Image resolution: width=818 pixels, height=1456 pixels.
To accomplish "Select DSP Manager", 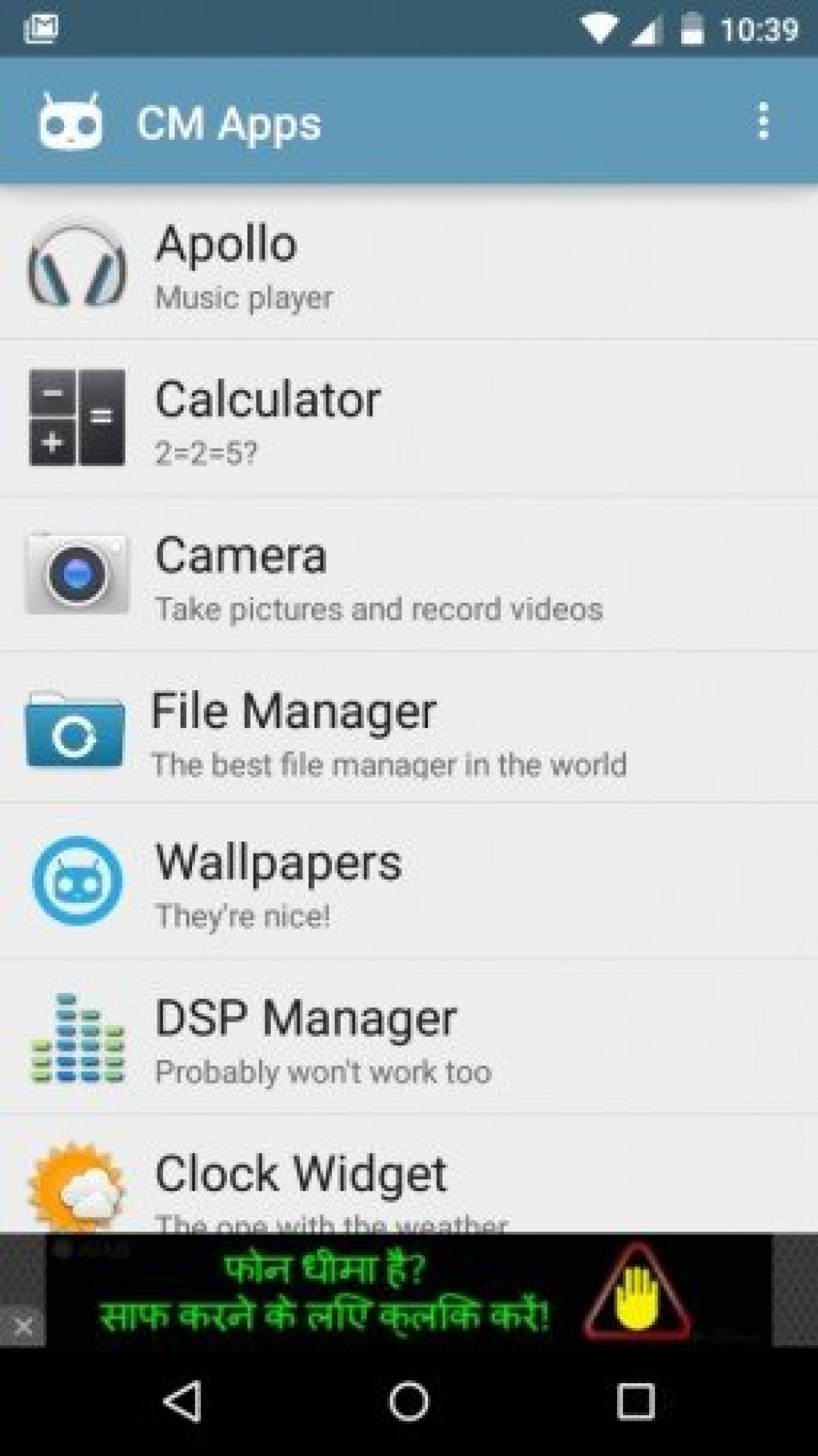I will (x=409, y=1038).
